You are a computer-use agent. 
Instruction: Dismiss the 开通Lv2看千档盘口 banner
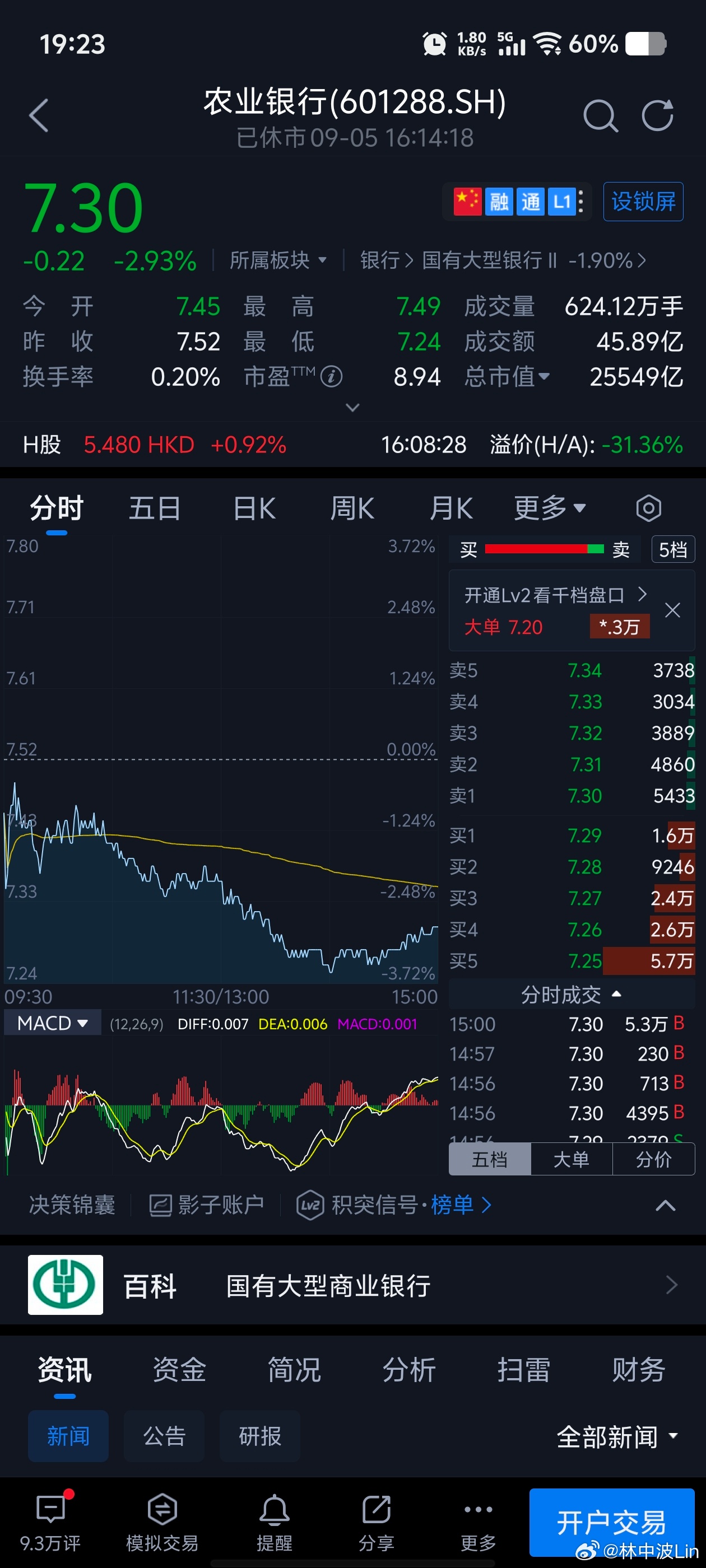point(672,610)
